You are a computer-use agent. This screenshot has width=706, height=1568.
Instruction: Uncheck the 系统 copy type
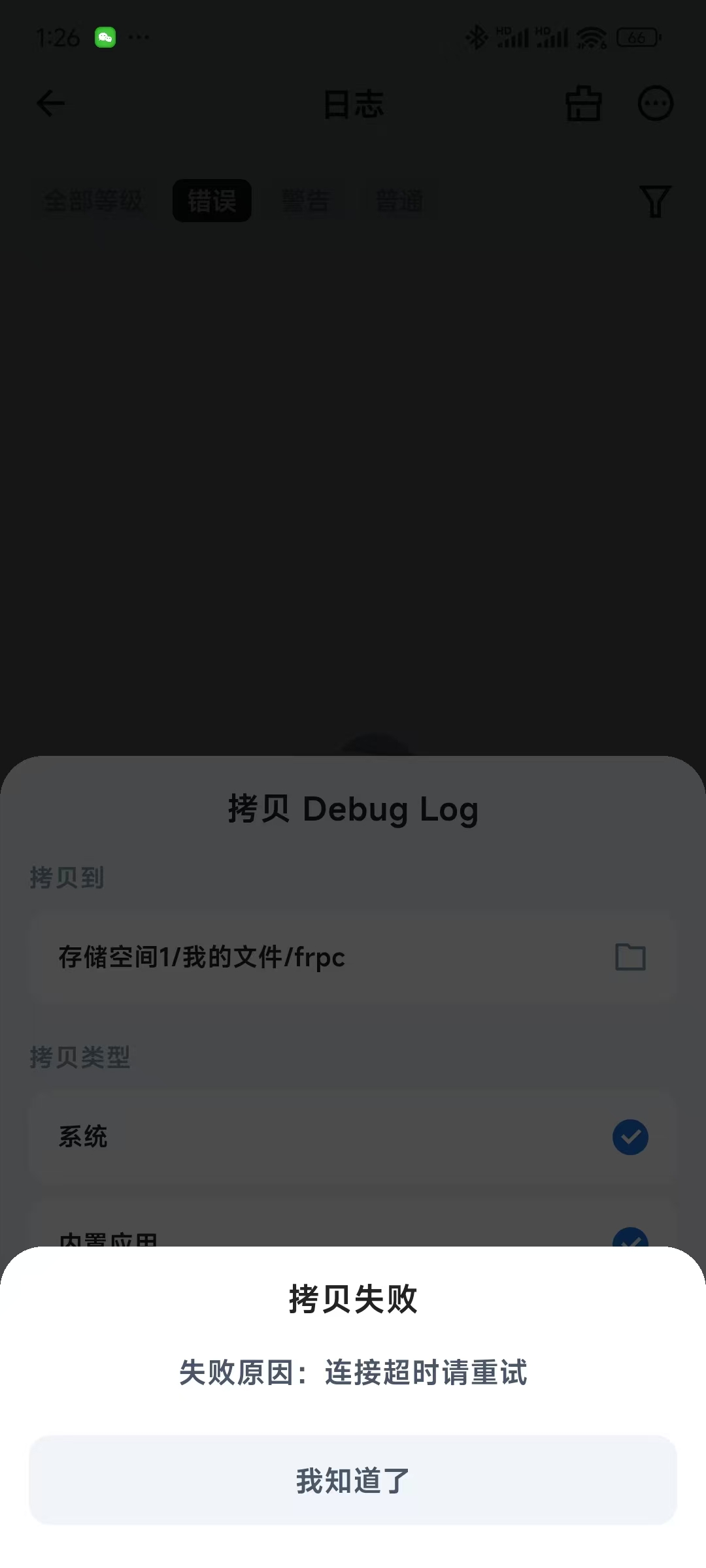630,1137
